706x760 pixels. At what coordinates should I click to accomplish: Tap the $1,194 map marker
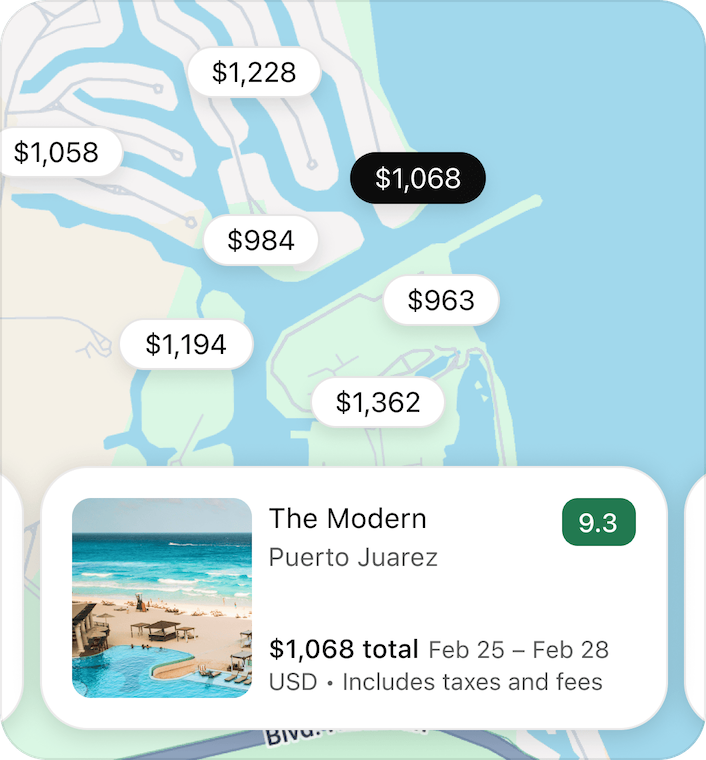[186, 345]
